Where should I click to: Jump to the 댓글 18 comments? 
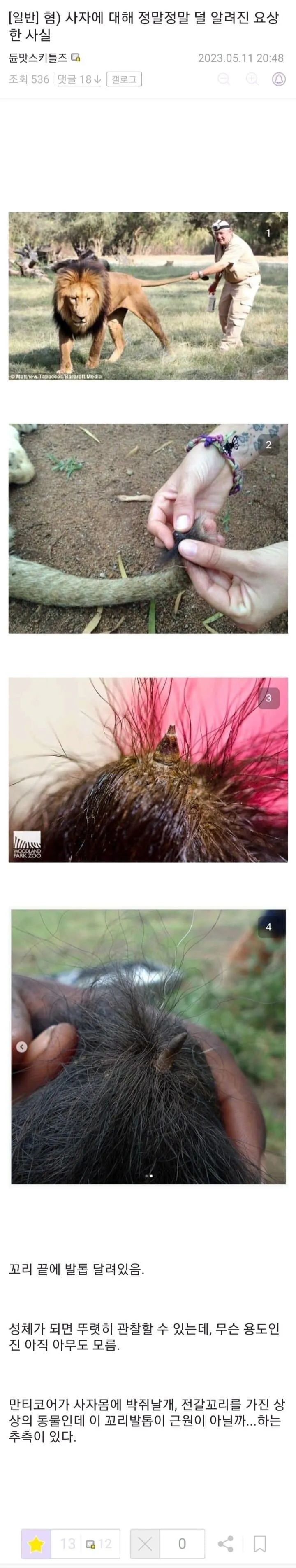point(79,79)
